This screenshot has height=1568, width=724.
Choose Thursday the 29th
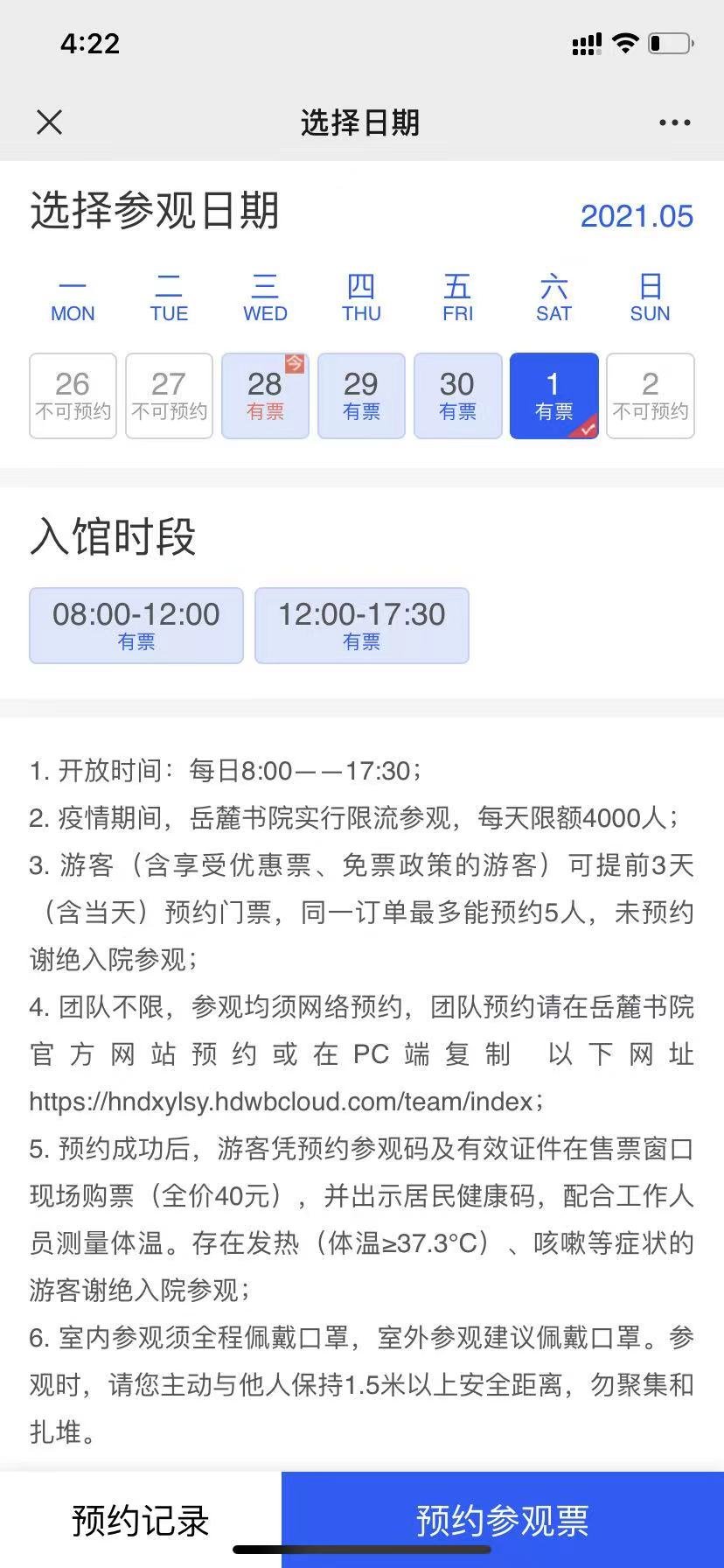click(361, 395)
